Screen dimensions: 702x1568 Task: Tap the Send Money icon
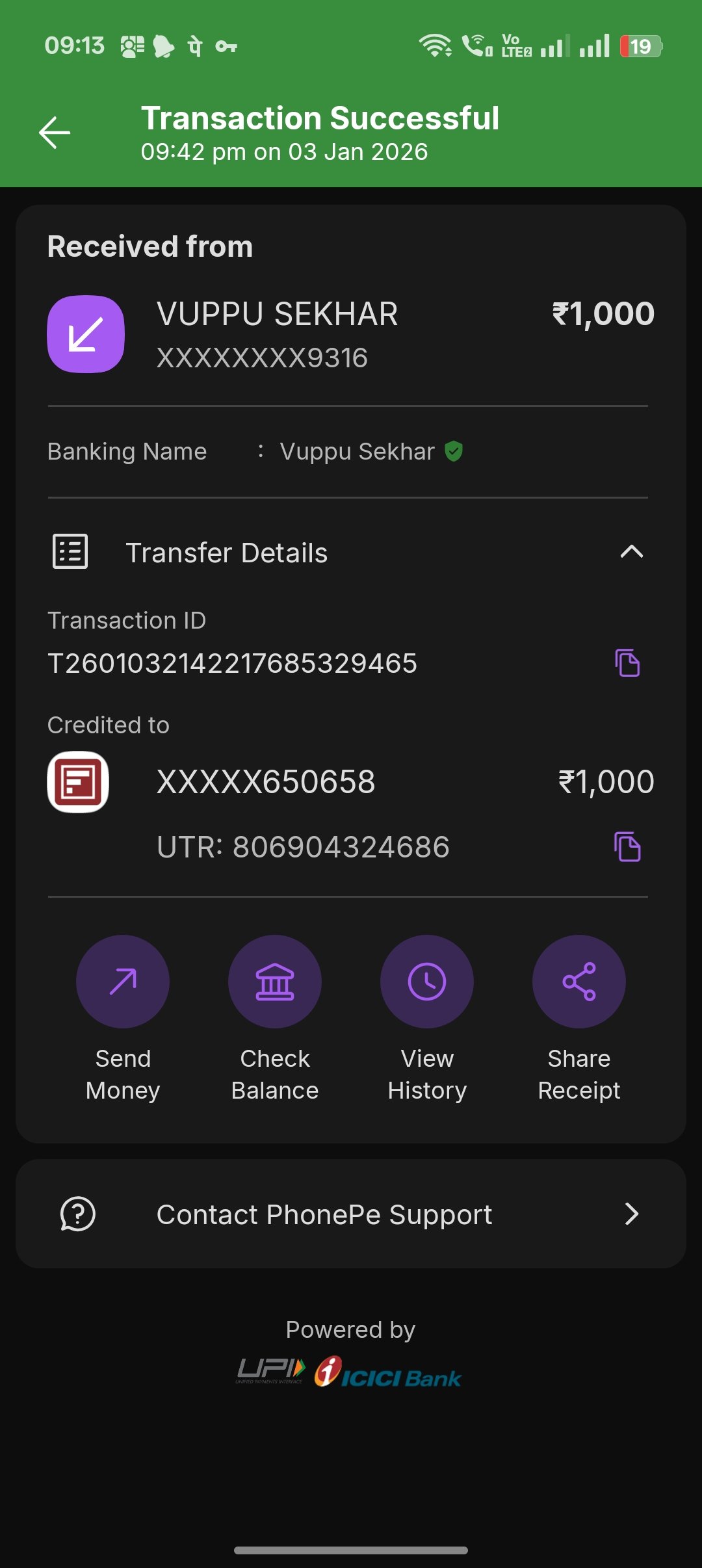click(x=123, y=982)
